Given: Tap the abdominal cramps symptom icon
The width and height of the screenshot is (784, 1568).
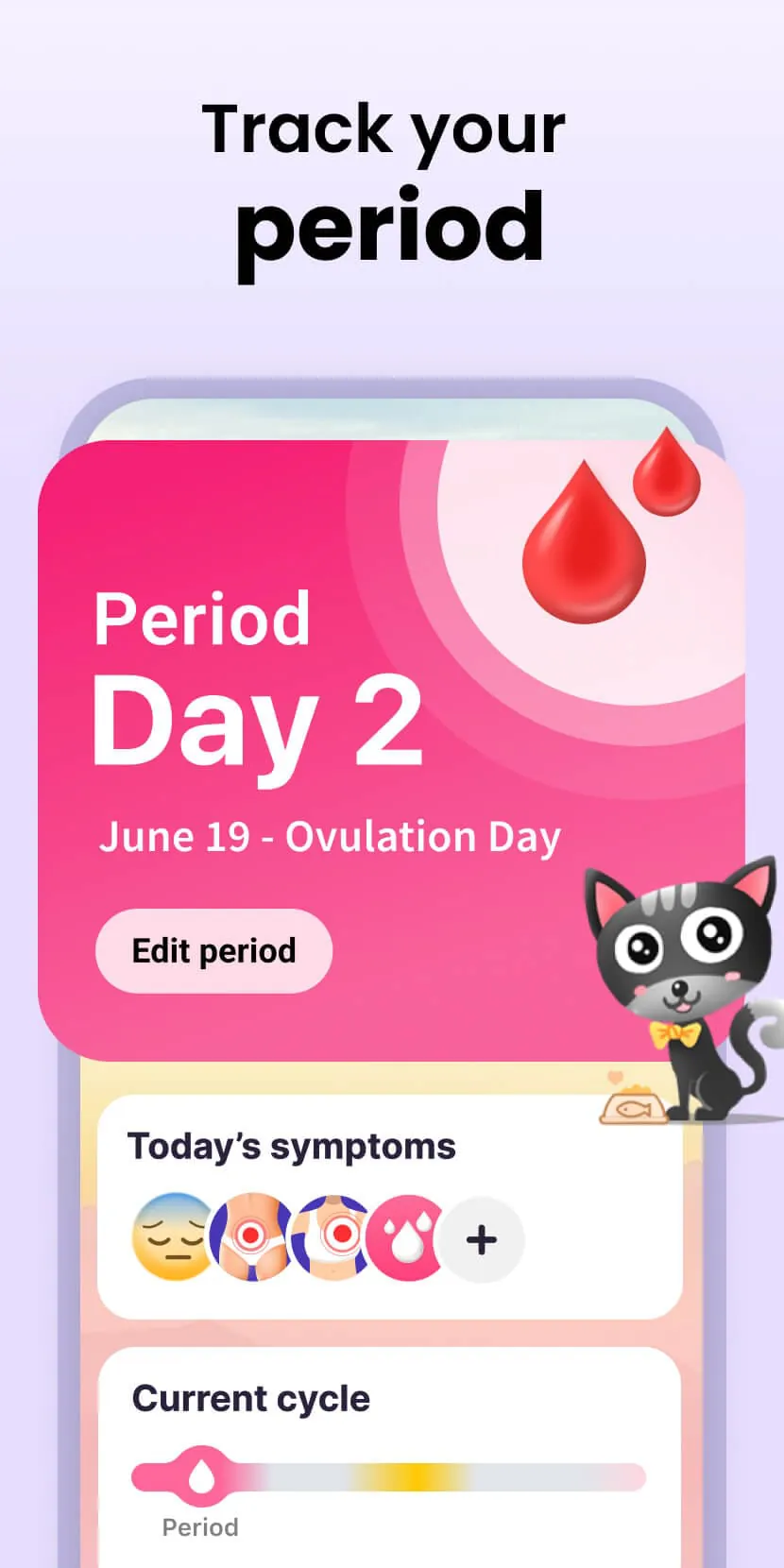Looking at the screenshot, I should tap(247, 1239).
